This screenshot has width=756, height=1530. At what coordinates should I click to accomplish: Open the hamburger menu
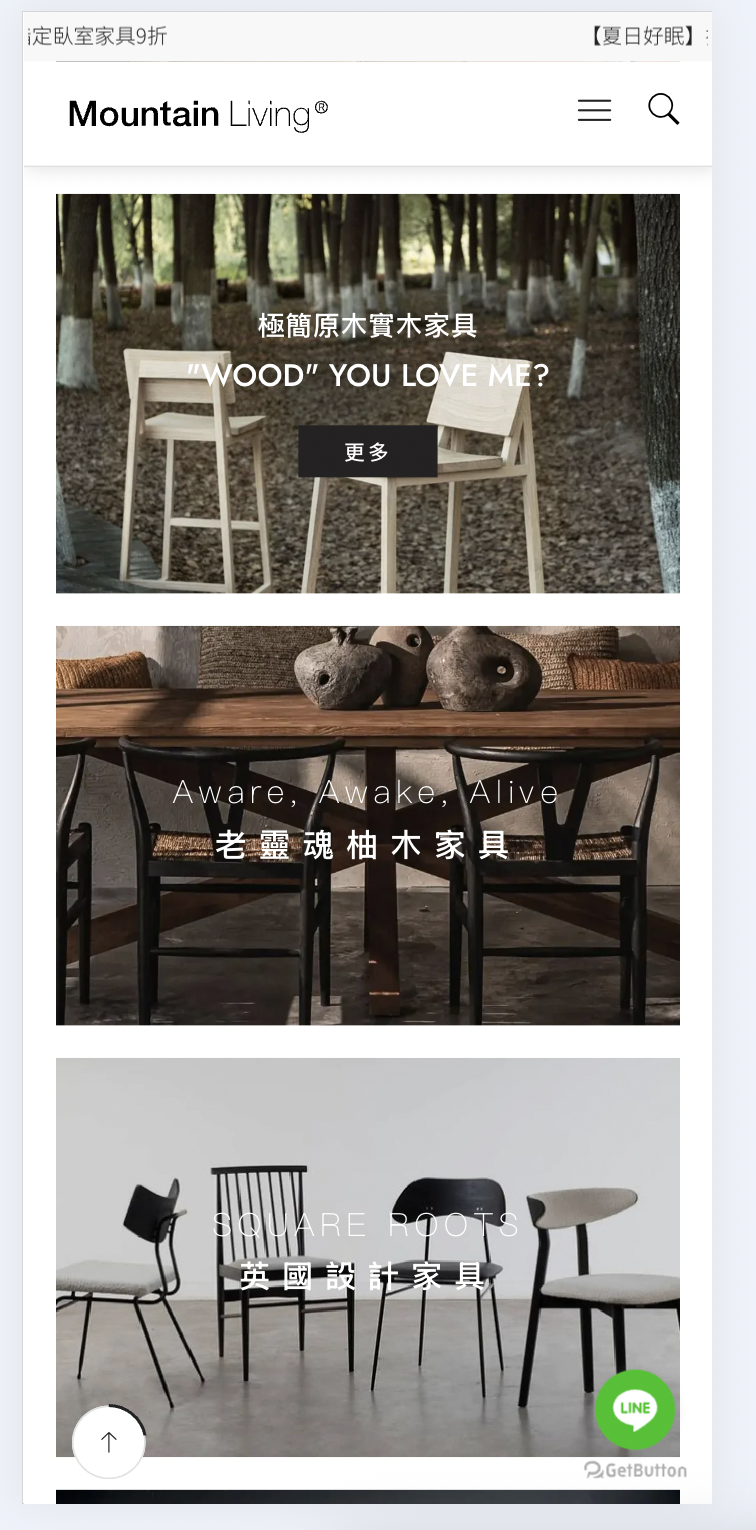[594, 111]
